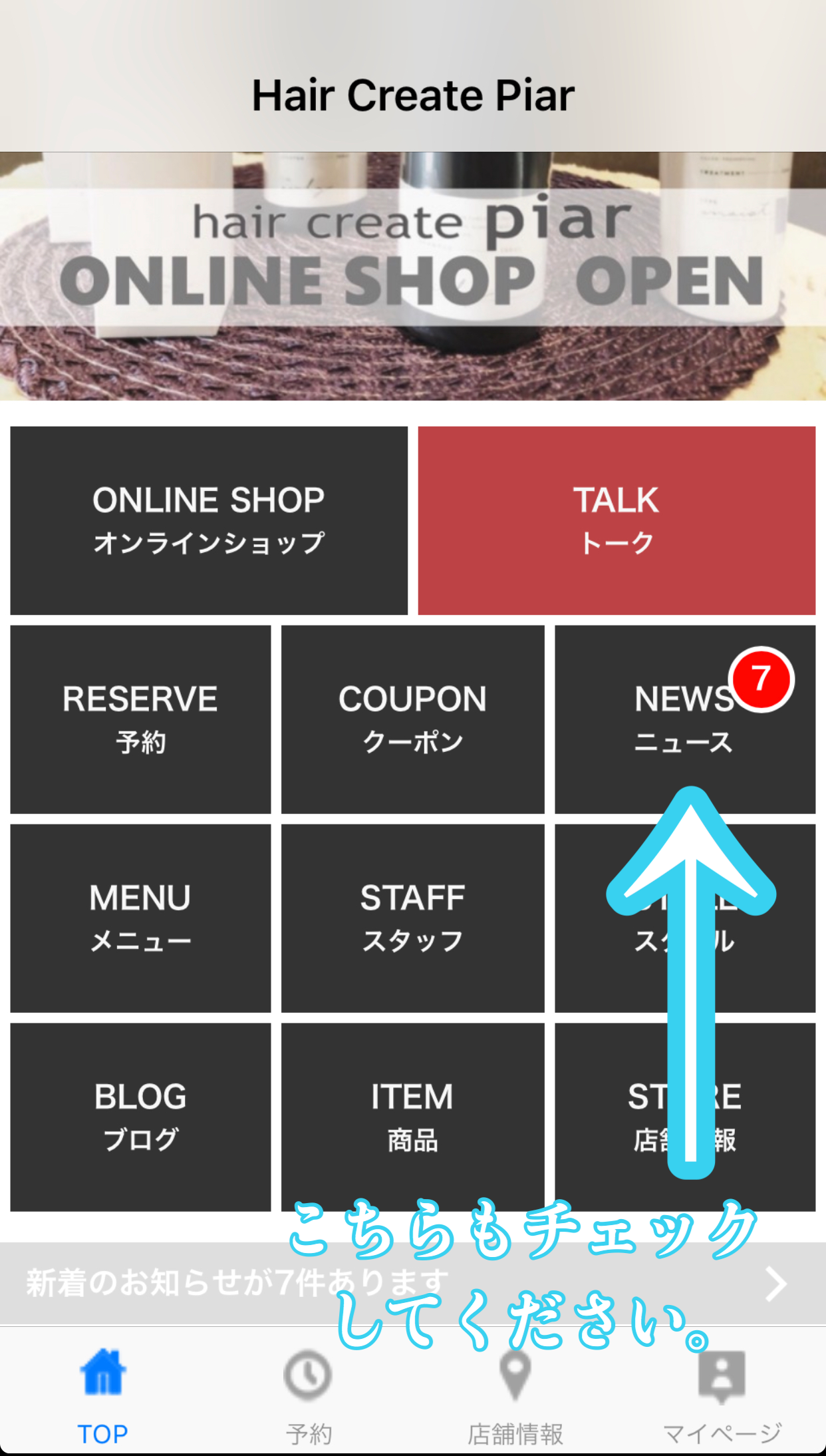View the MENU メニュー tile
The height and width of the screenshot is (1456, 826).
tap(140, 918)
